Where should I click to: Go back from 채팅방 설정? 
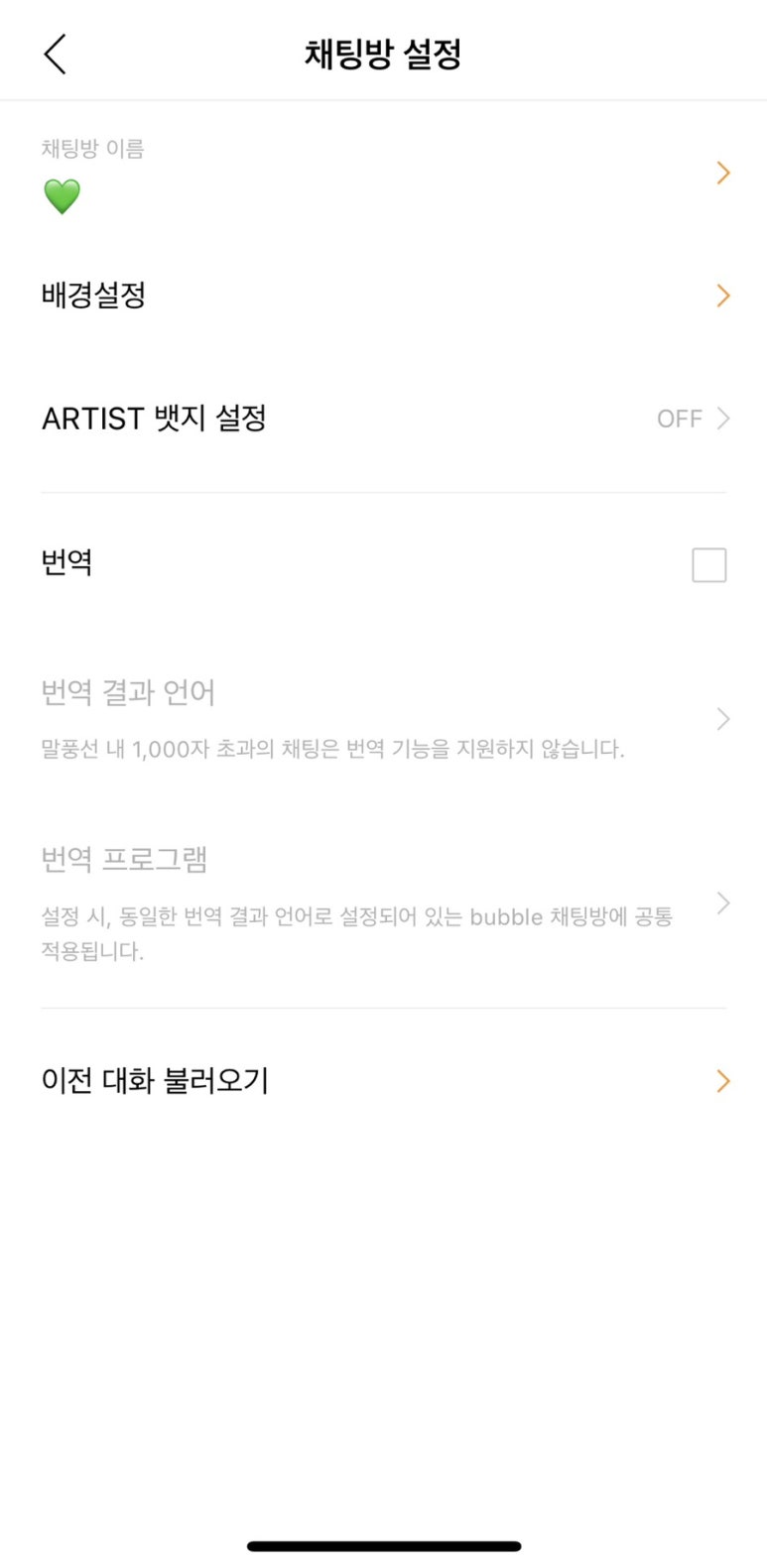56,54
